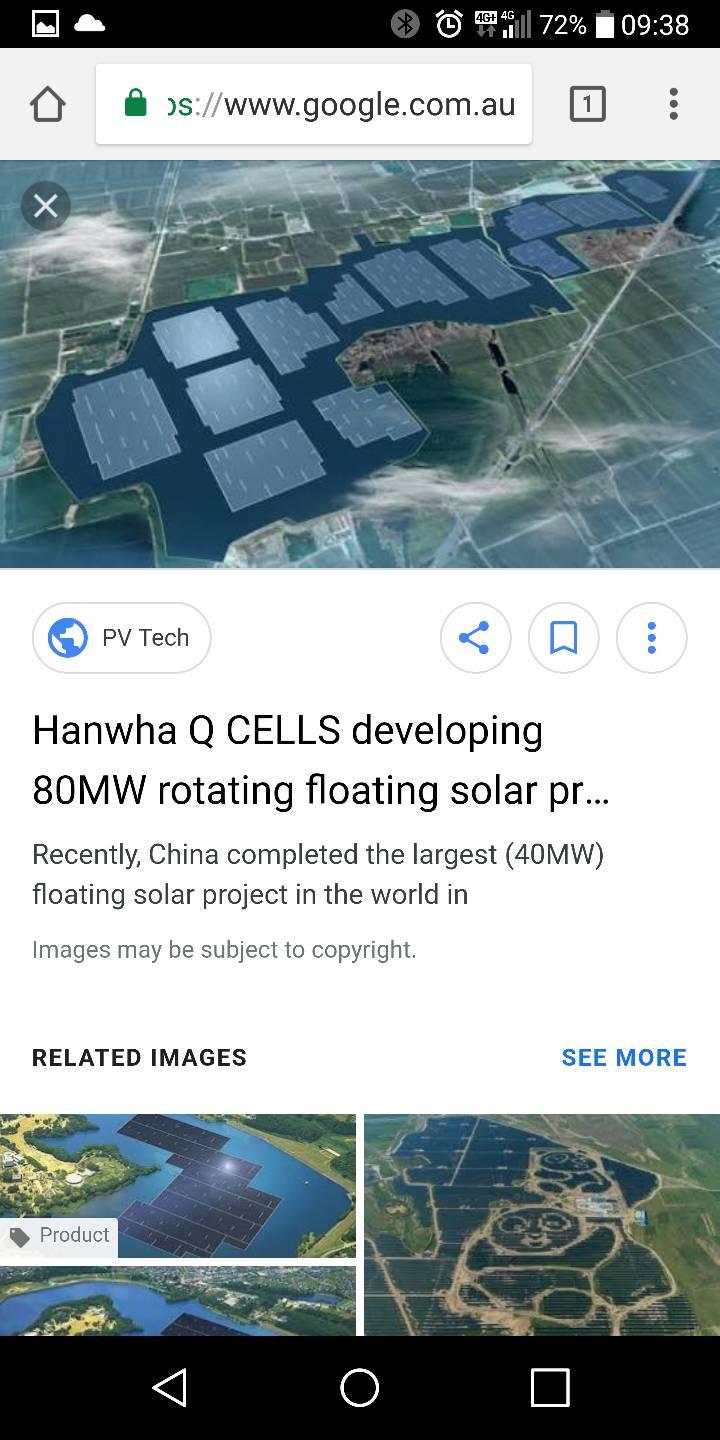Open the panda solar farm image
The image size is (720, 1440).
541,1225
